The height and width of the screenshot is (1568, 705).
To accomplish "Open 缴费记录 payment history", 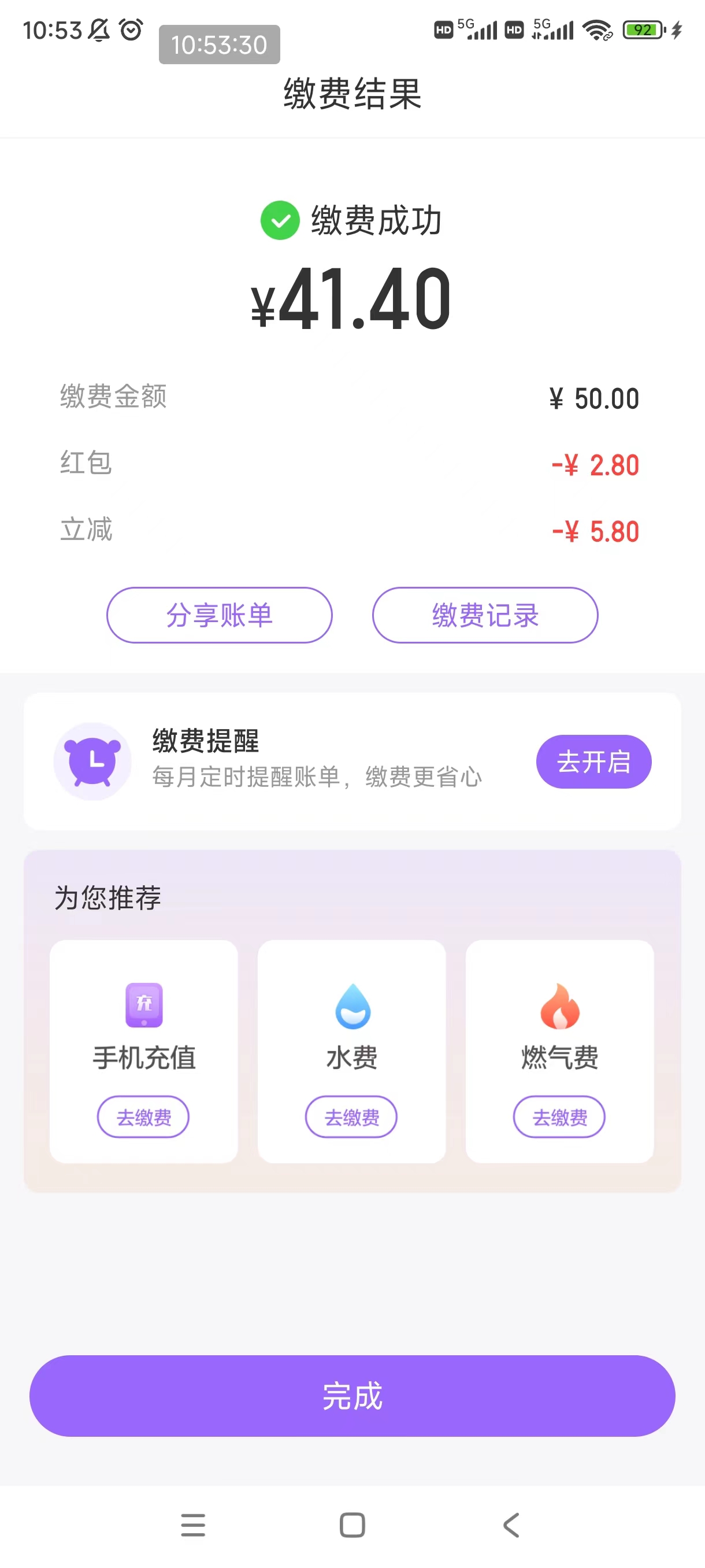I will [x=485, y=615].
